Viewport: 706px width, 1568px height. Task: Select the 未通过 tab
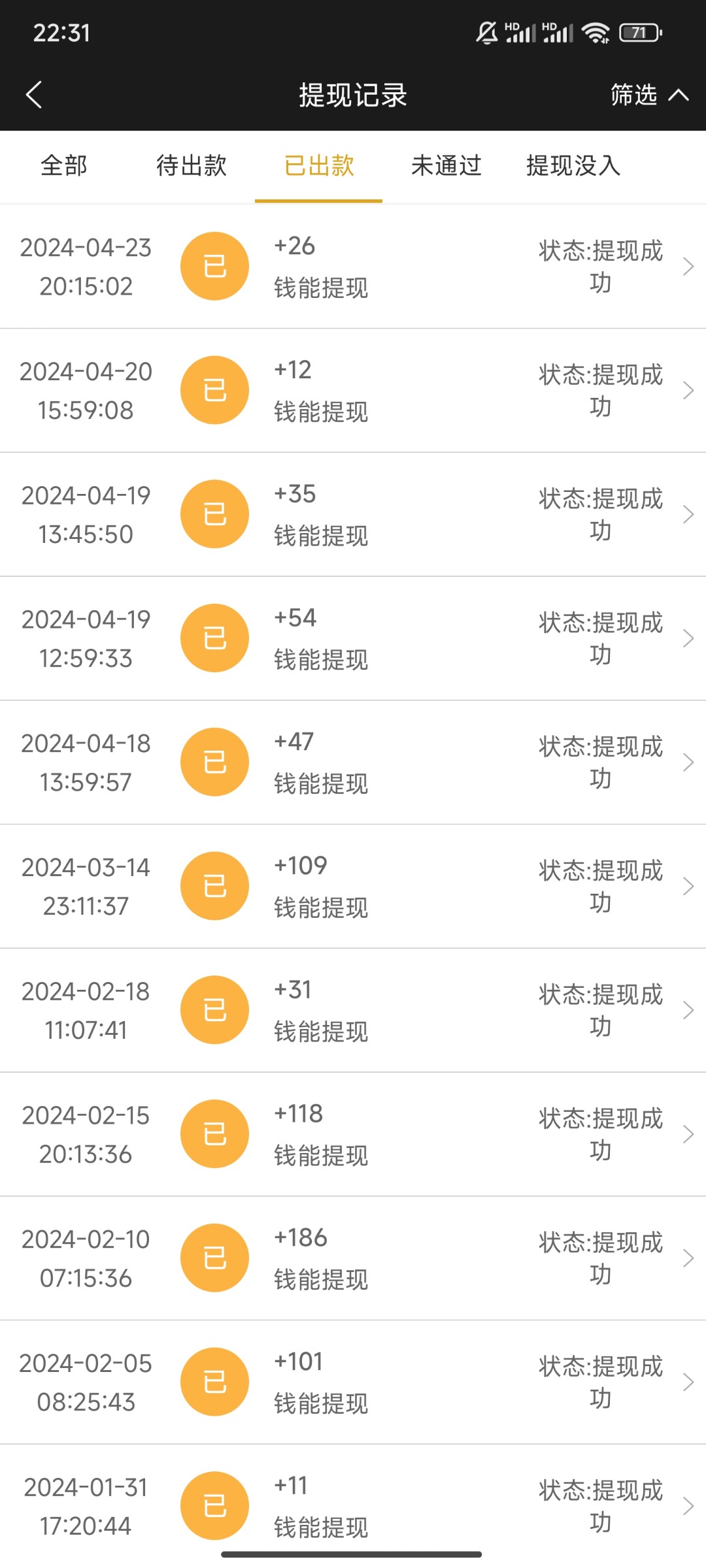tap(446, 167)
